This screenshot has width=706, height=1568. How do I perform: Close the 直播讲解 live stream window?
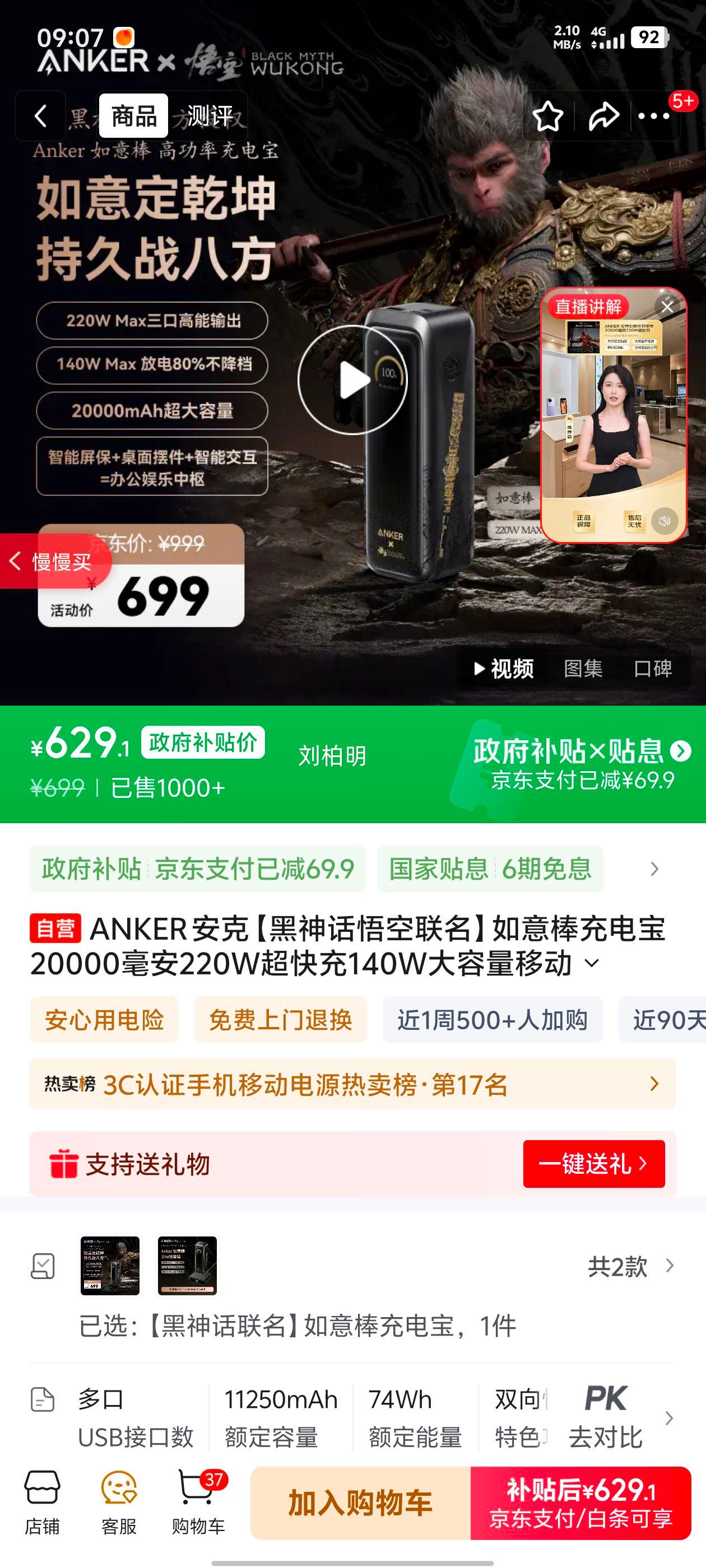(668, 308)
